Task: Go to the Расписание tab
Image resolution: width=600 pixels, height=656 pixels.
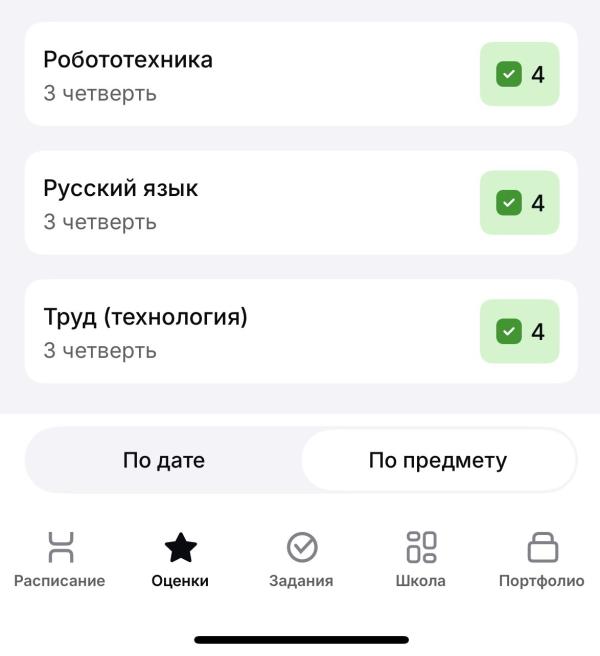Action: pyautogui.click(x=60, y=559)
